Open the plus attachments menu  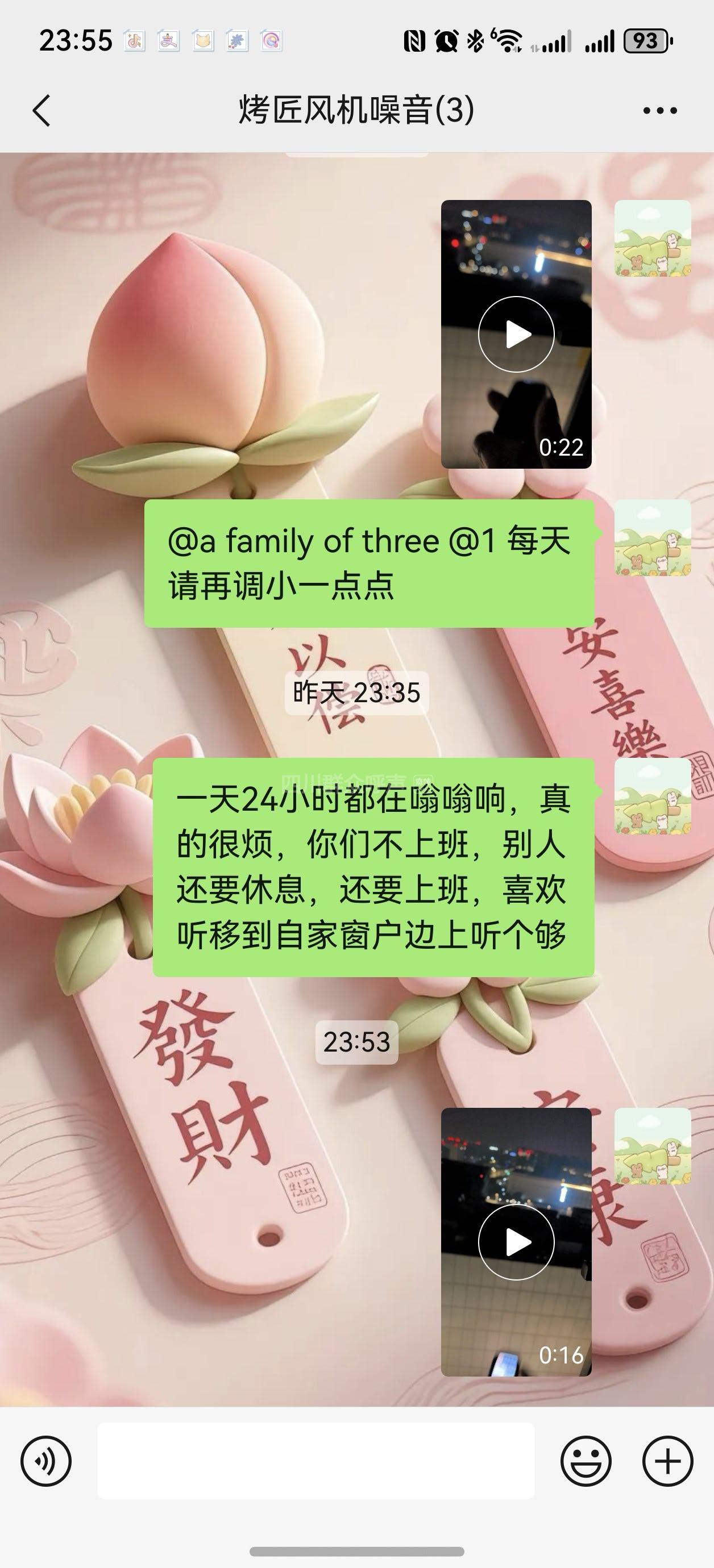(x=668, y=1461)
